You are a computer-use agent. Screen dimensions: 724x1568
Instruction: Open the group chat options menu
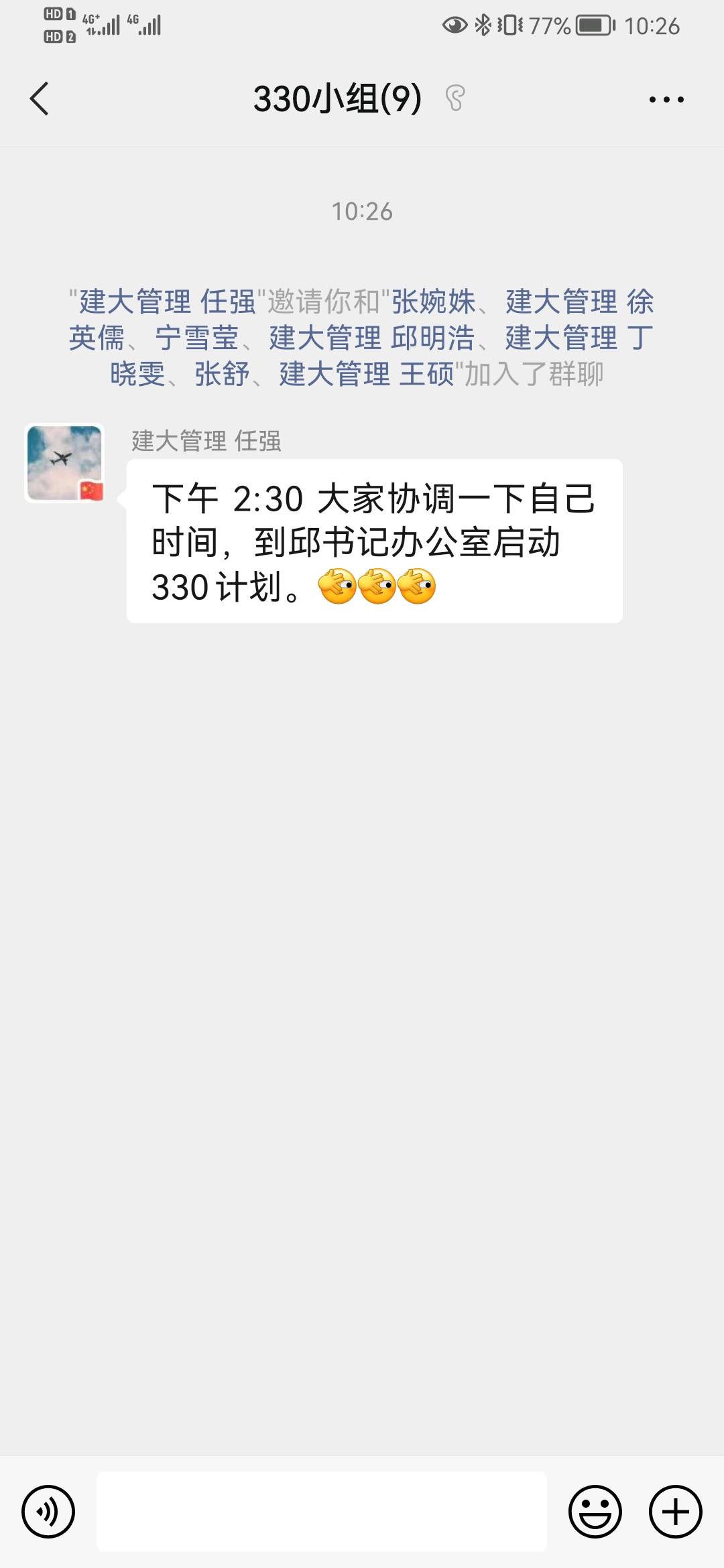666,99
